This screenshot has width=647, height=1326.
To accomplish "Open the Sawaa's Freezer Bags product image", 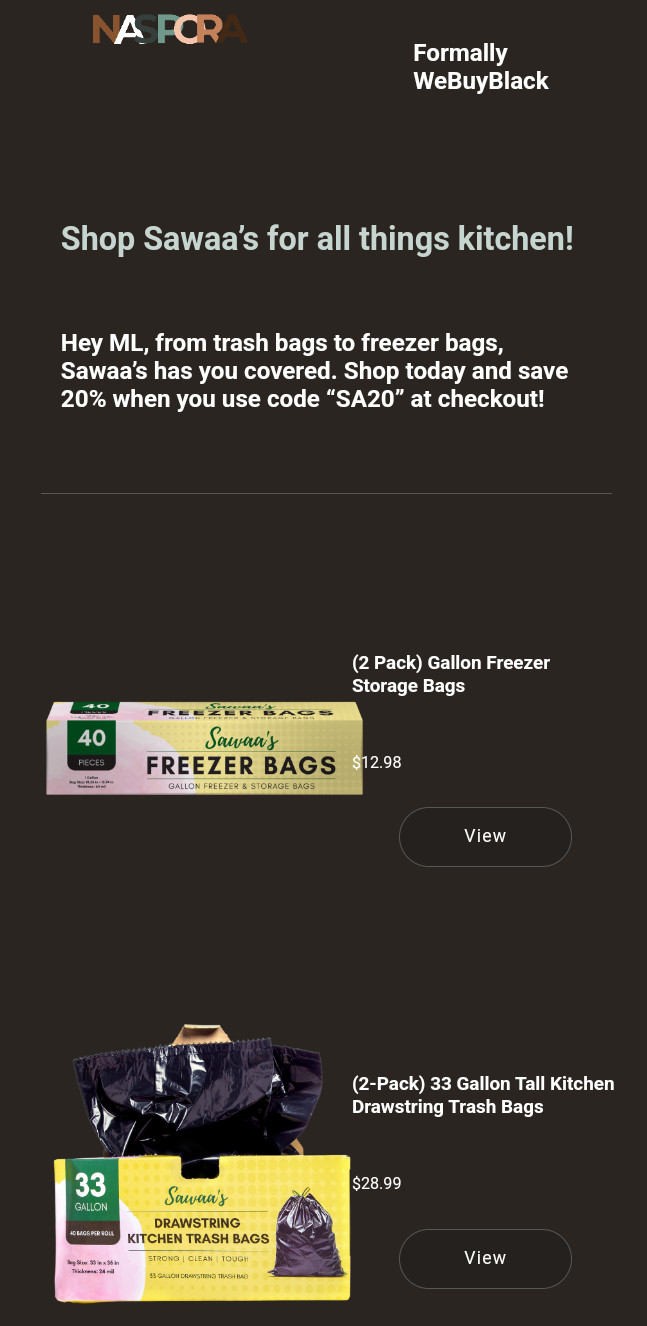I will [204, 748].
